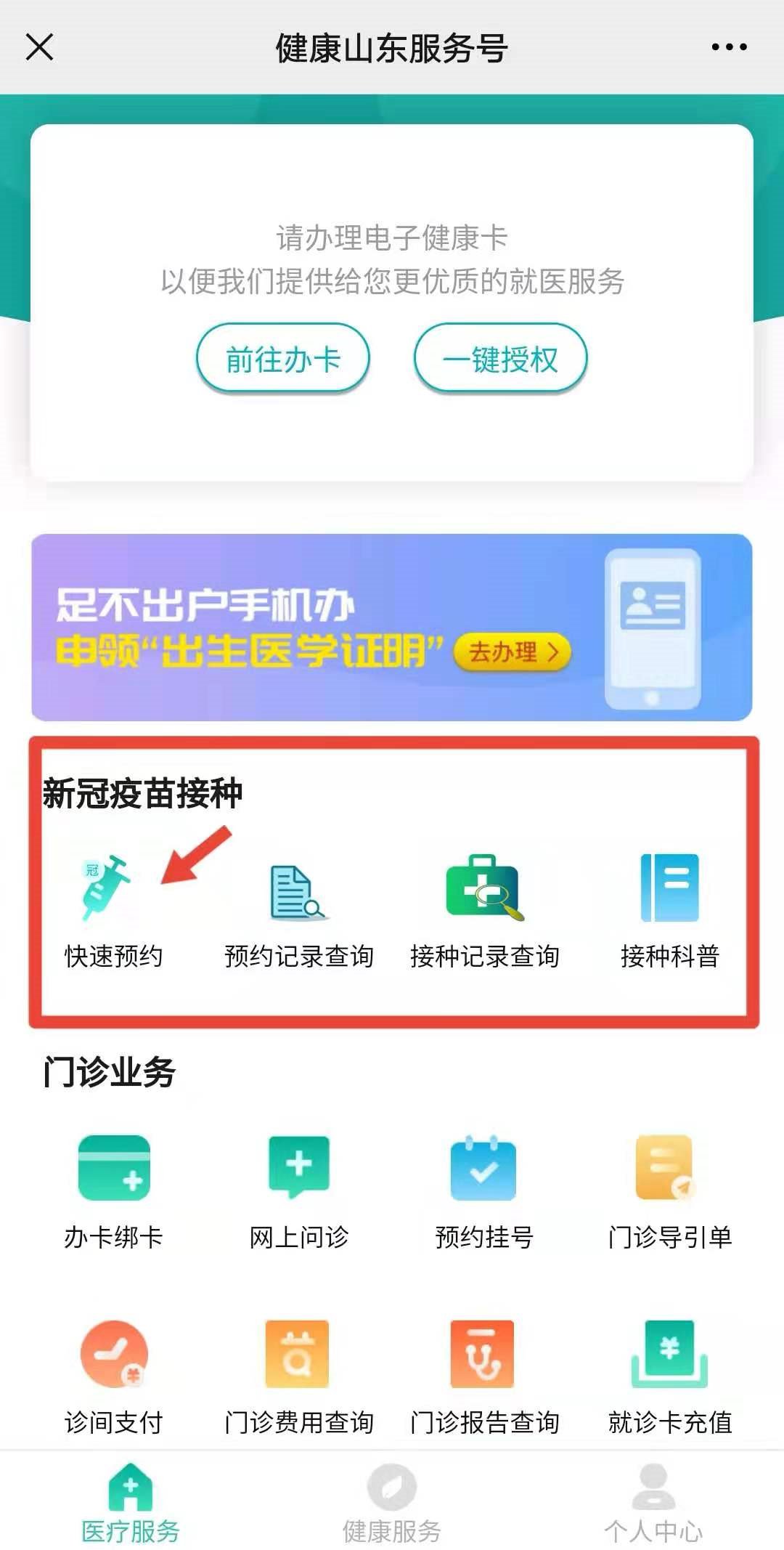
Task: Open the three-dot overflow menu
Action: tap(729, 47)
